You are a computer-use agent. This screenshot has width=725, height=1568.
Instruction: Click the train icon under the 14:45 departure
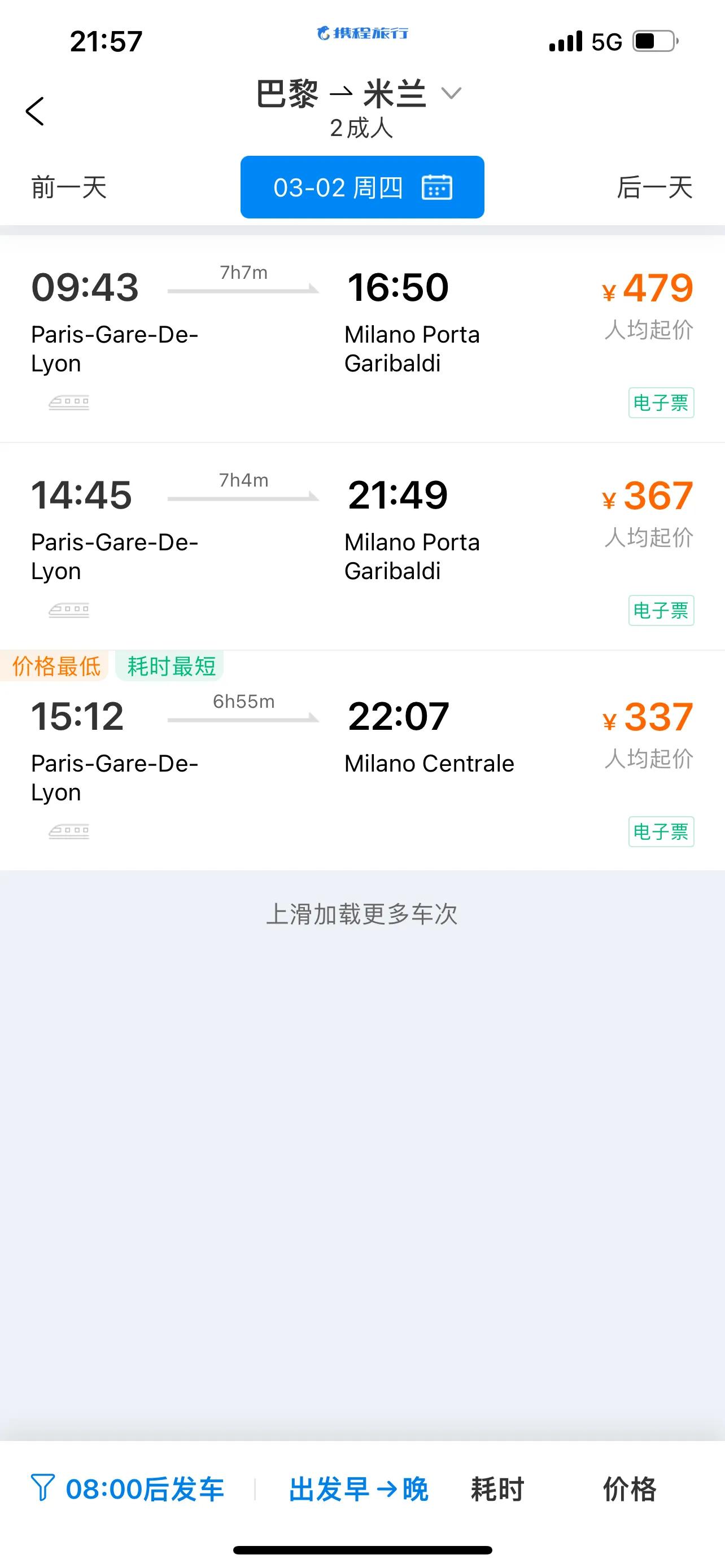click(x=69, y=609)
